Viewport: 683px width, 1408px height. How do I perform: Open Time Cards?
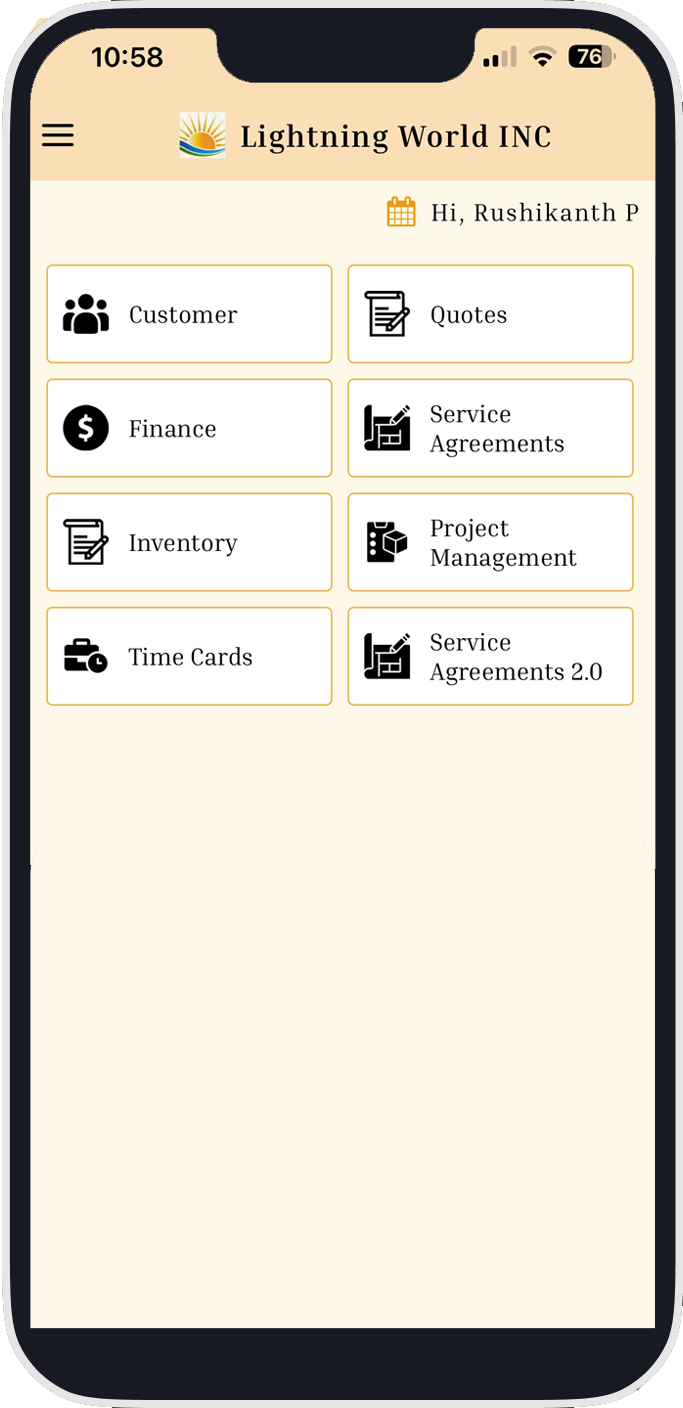point(189,656)
